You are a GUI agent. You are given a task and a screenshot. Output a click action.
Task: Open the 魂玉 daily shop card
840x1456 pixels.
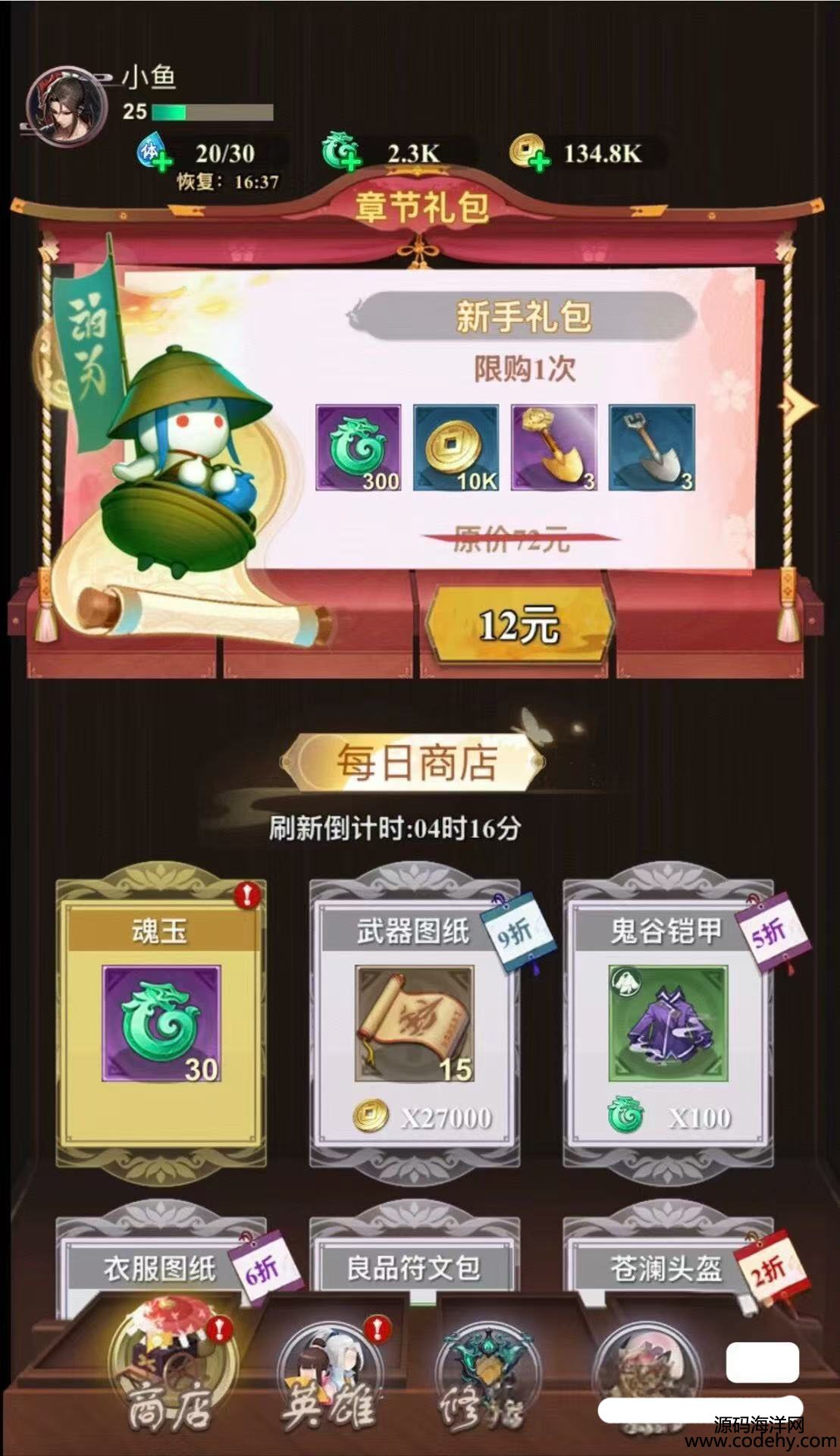click(x=161, y=1024)
